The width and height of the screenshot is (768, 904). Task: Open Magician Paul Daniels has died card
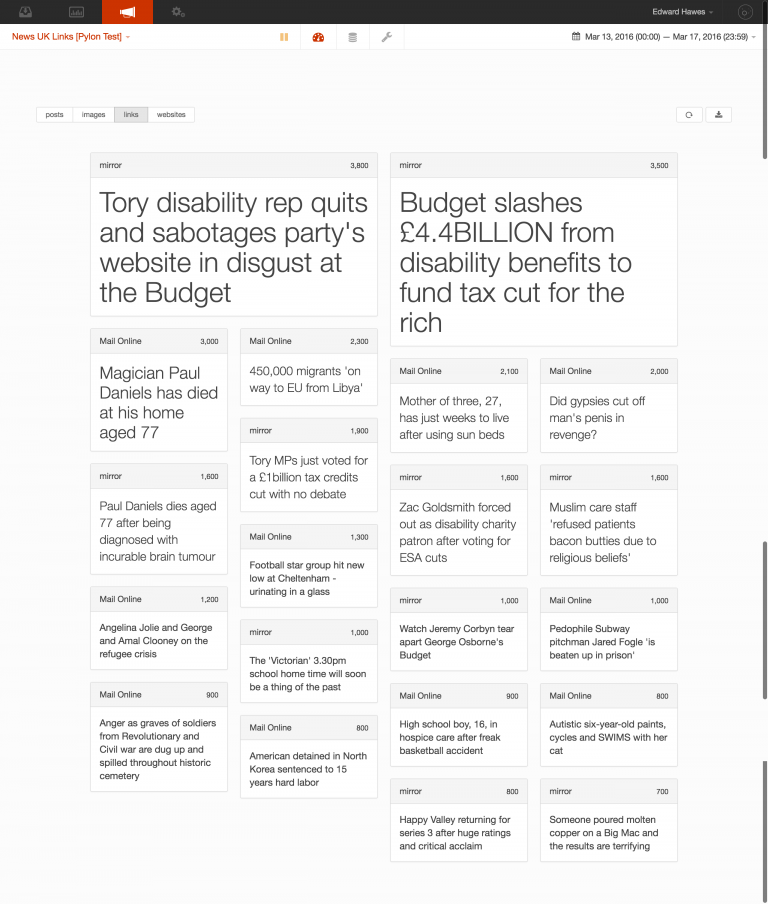tap(158, 402)
